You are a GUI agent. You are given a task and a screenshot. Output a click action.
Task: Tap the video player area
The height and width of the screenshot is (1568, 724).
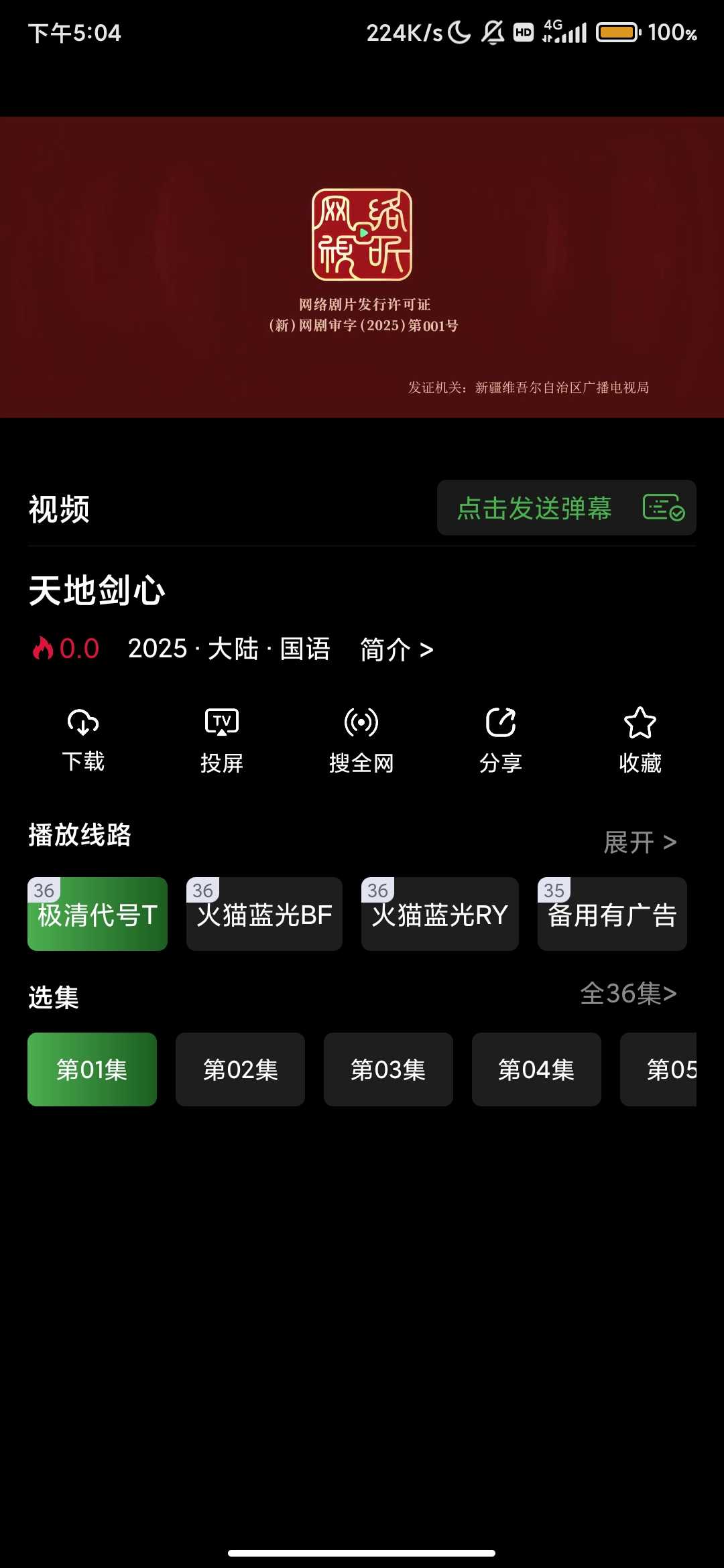click(x=362, y=267)
